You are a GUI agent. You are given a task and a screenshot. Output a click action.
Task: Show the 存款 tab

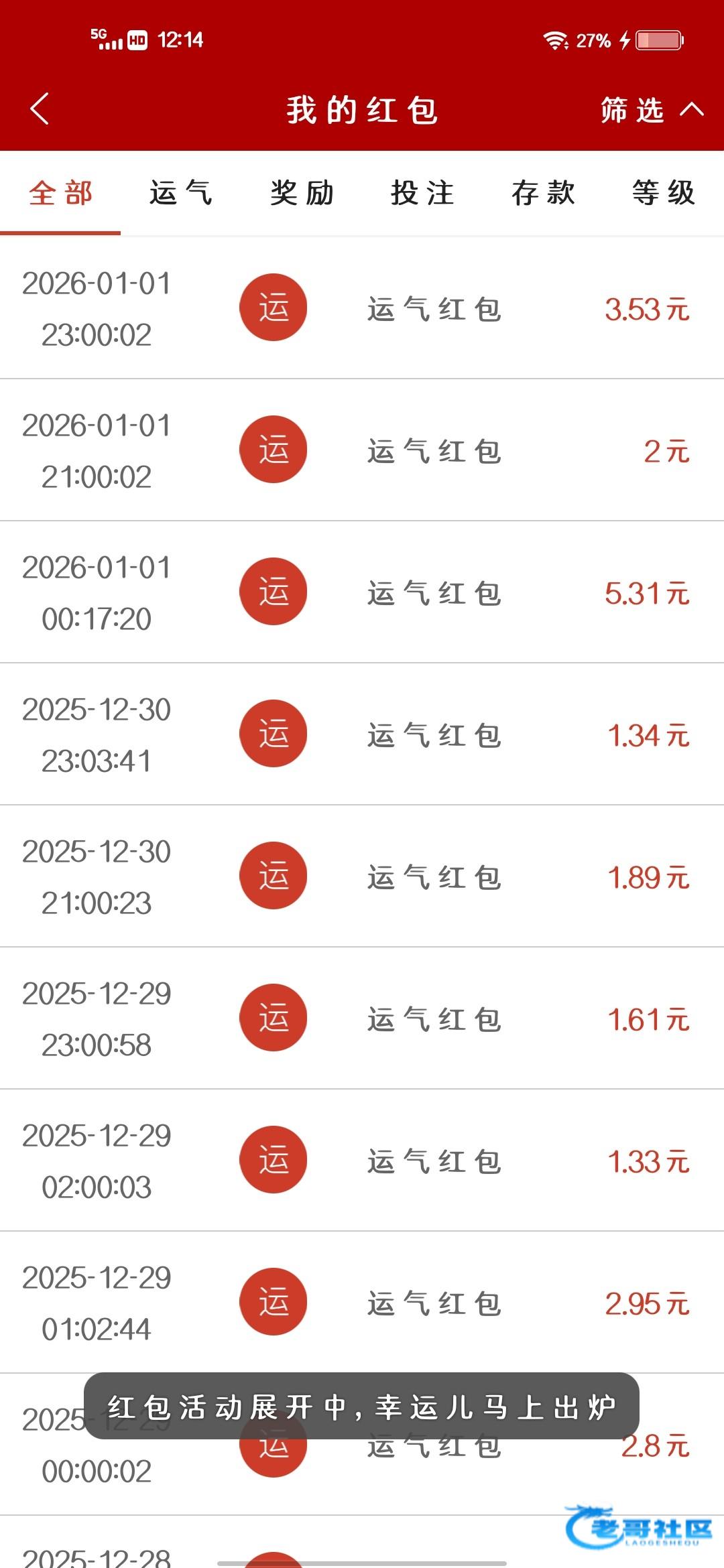click(543, 194)
